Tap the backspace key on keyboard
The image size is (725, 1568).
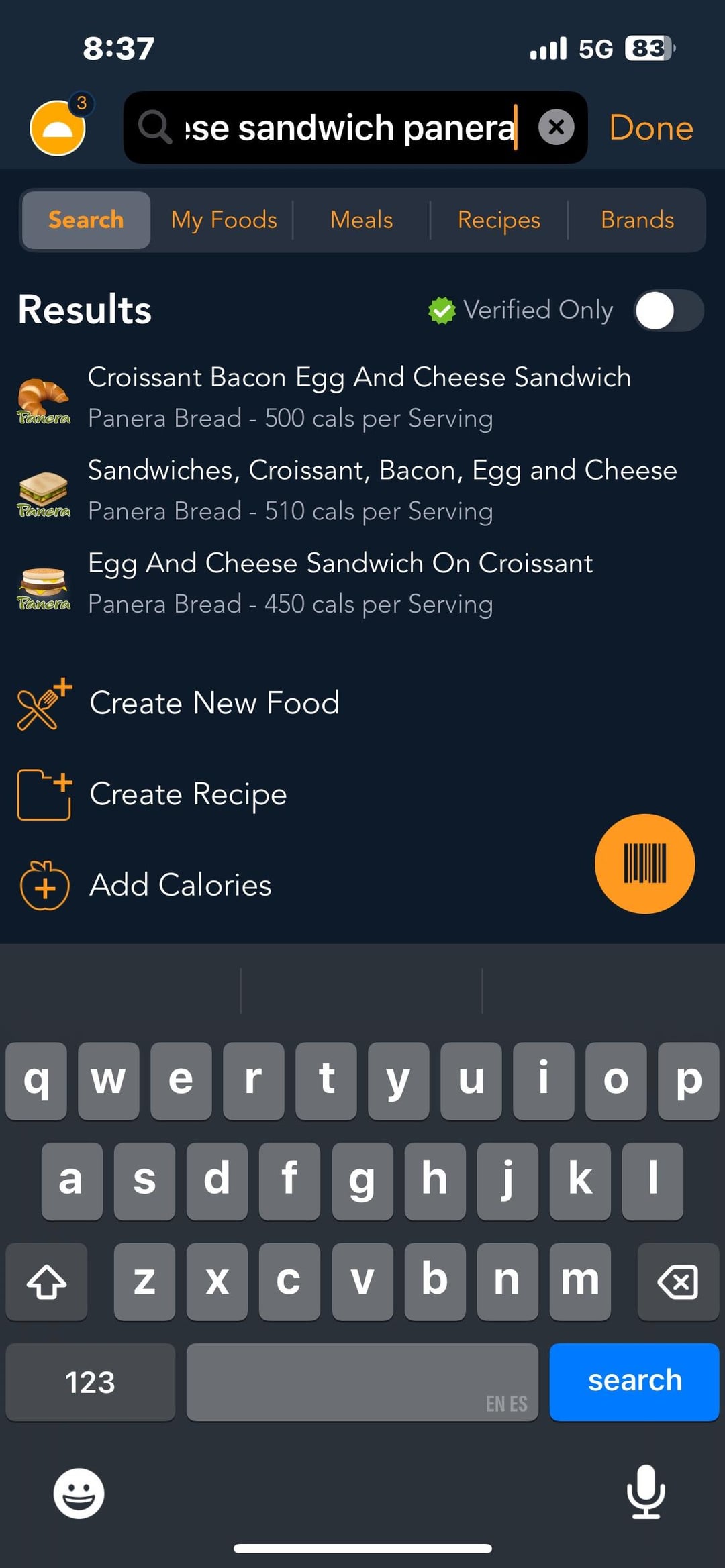[677, 1282]
